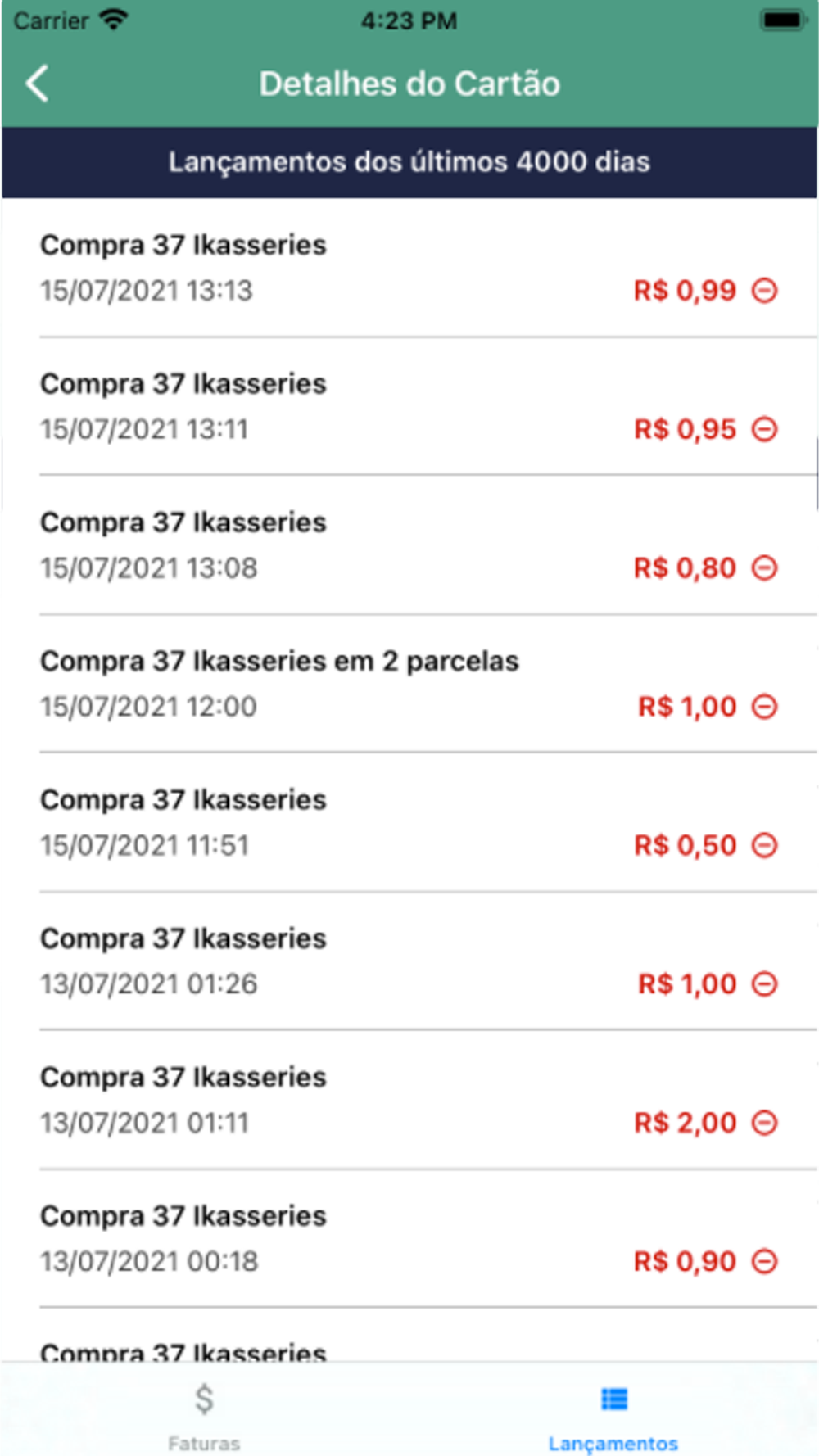Open the 15/07/2021 13:11 purchase entry

(409, 406)
